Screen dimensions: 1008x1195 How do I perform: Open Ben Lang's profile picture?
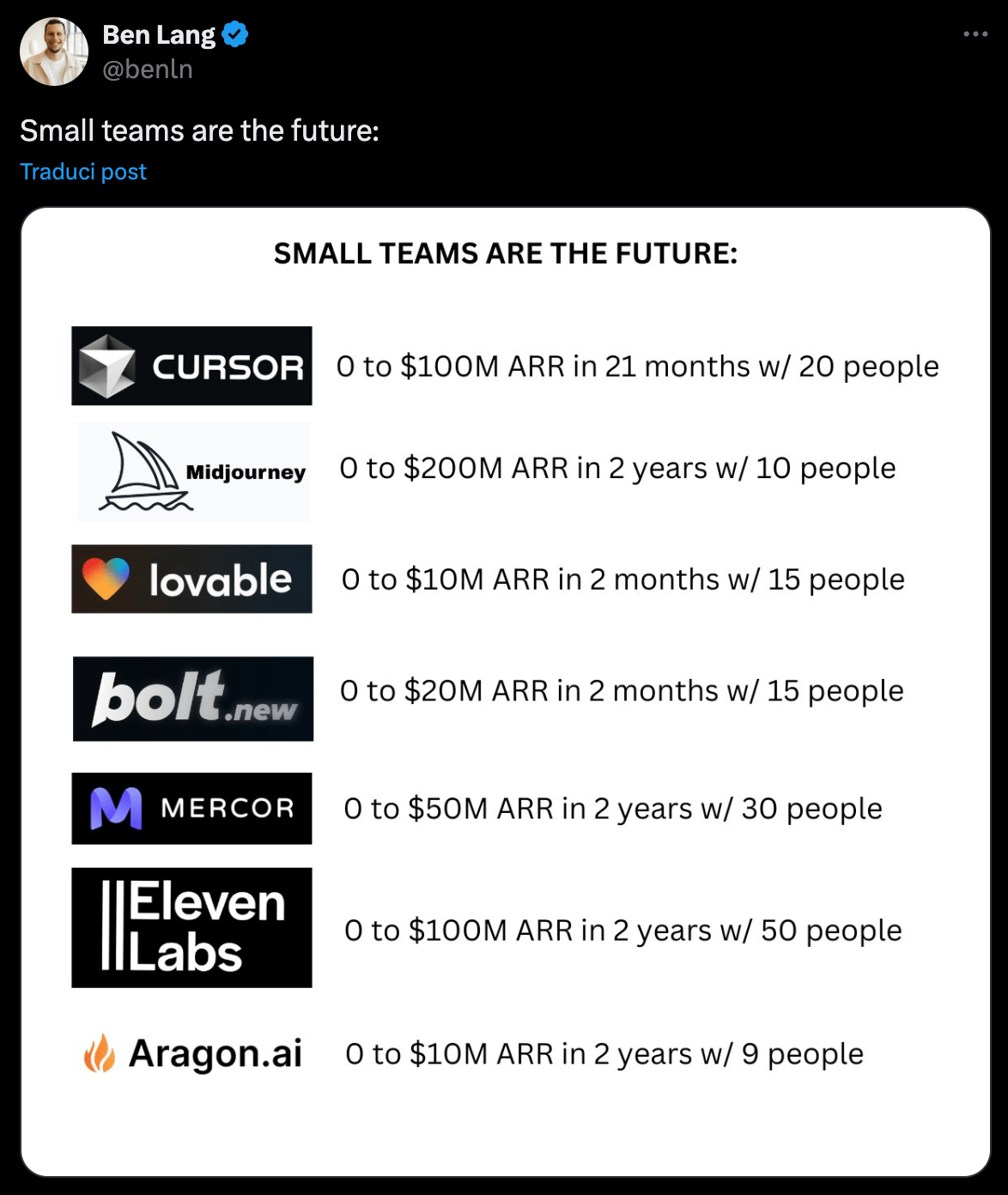[54, 52]
